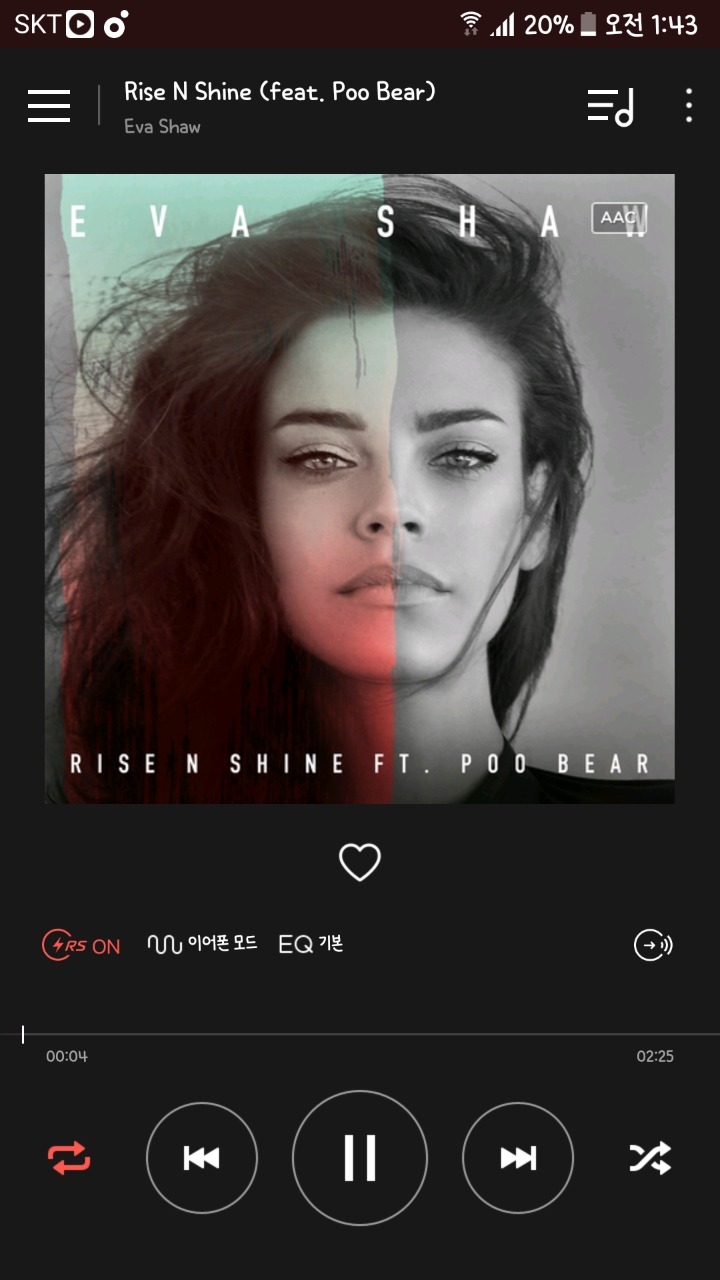The image size is (720, 1280).
Task: Open the hamburger drawer menu
Action: [x=49, y=105]
